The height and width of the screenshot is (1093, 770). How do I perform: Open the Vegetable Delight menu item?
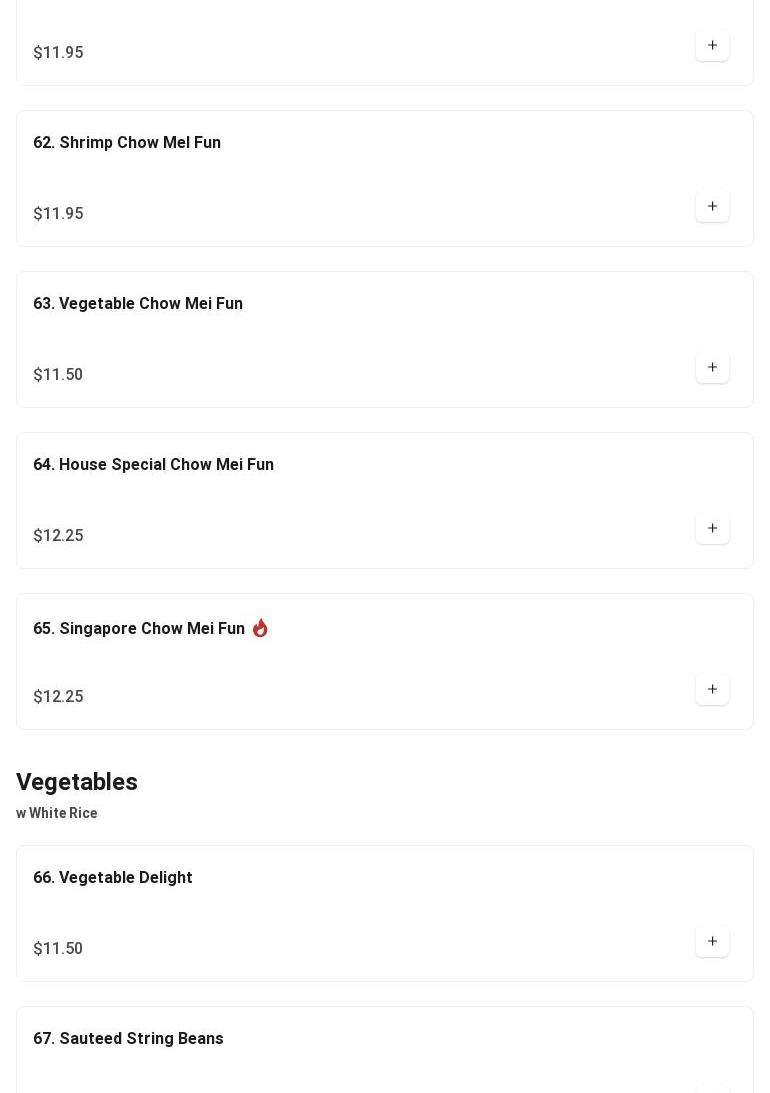click(x=113, y=878)
